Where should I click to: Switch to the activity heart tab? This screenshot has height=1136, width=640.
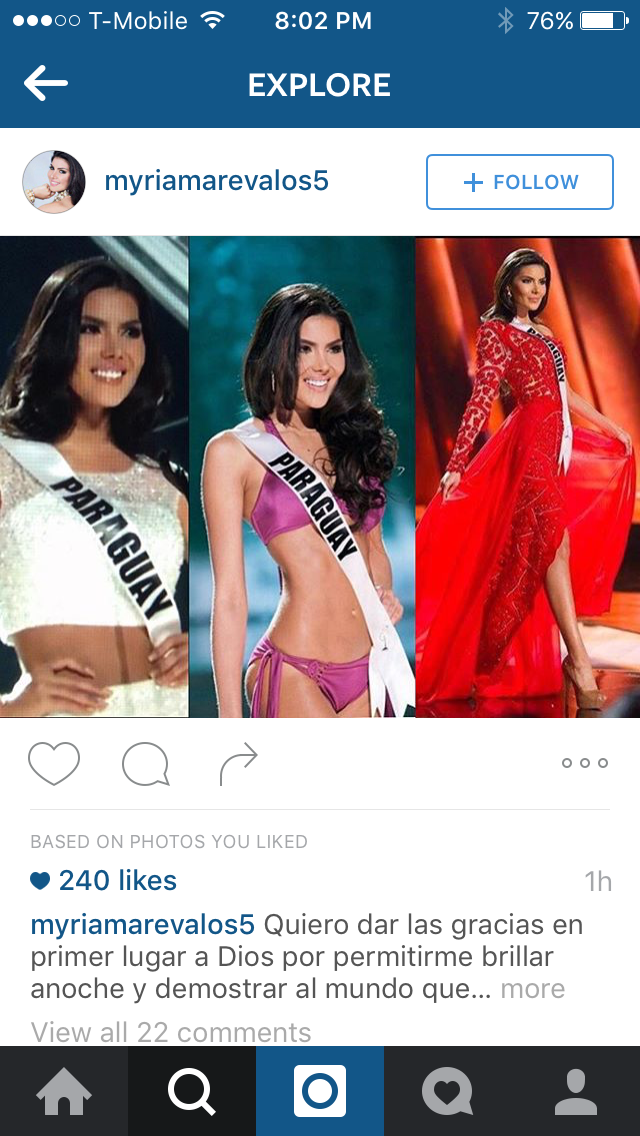click(448, 1091)
